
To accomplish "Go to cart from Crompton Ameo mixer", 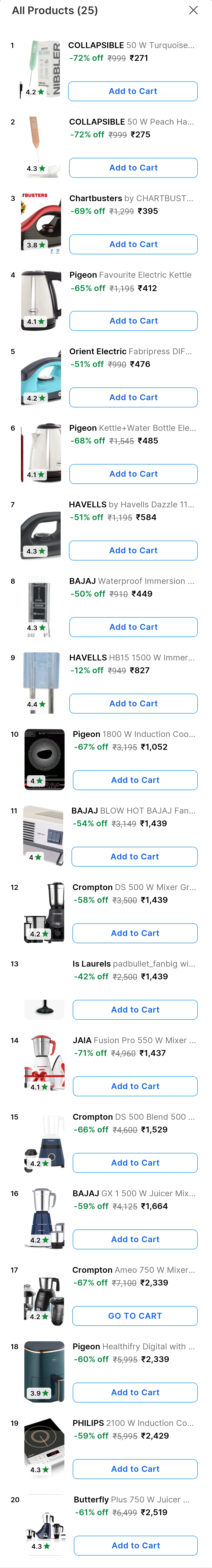I will [x=135, y=1316].
